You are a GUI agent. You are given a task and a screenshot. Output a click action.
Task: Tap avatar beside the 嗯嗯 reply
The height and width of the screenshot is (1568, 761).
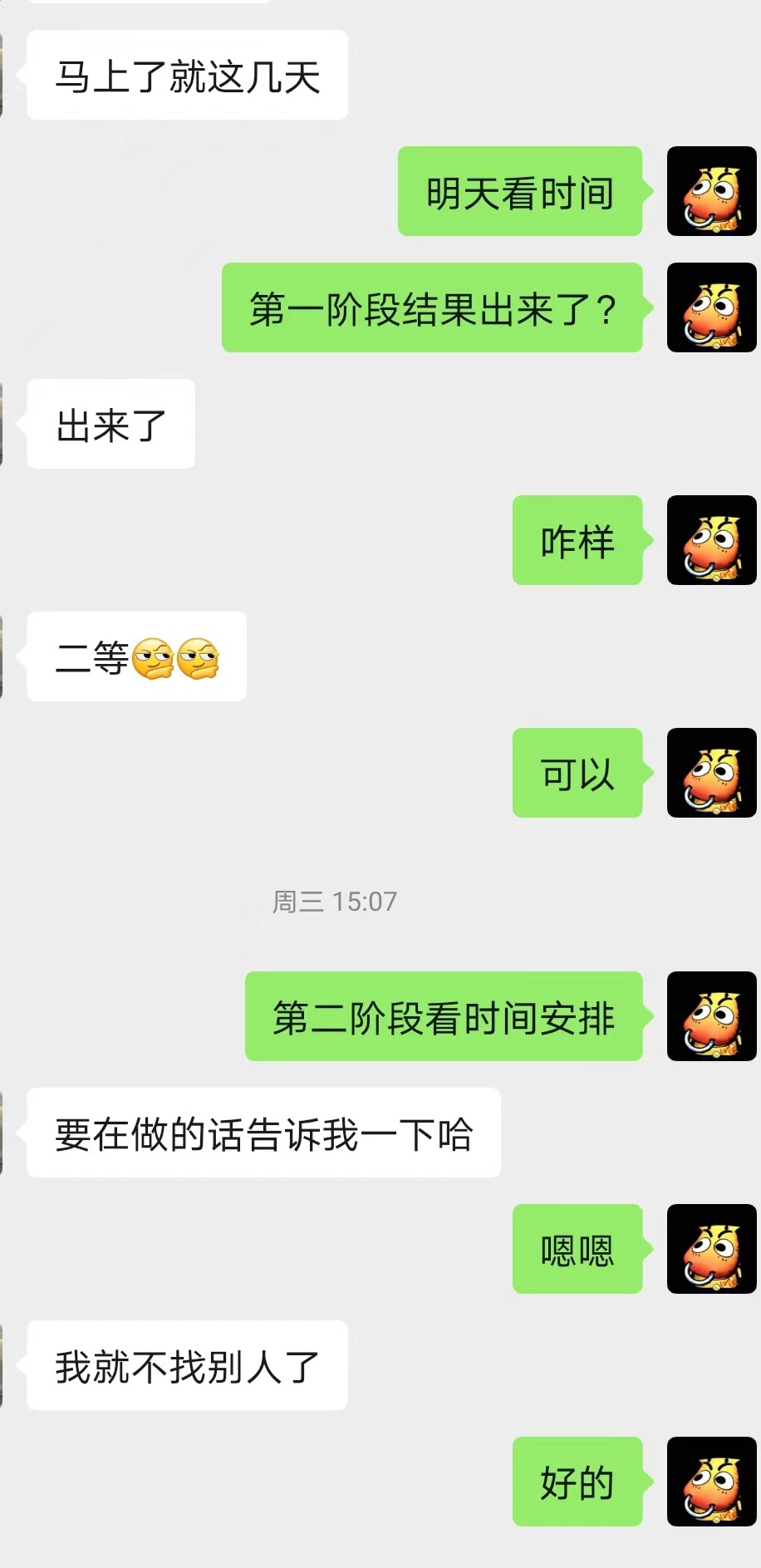pyautogui.click(x=711, y=1249)
